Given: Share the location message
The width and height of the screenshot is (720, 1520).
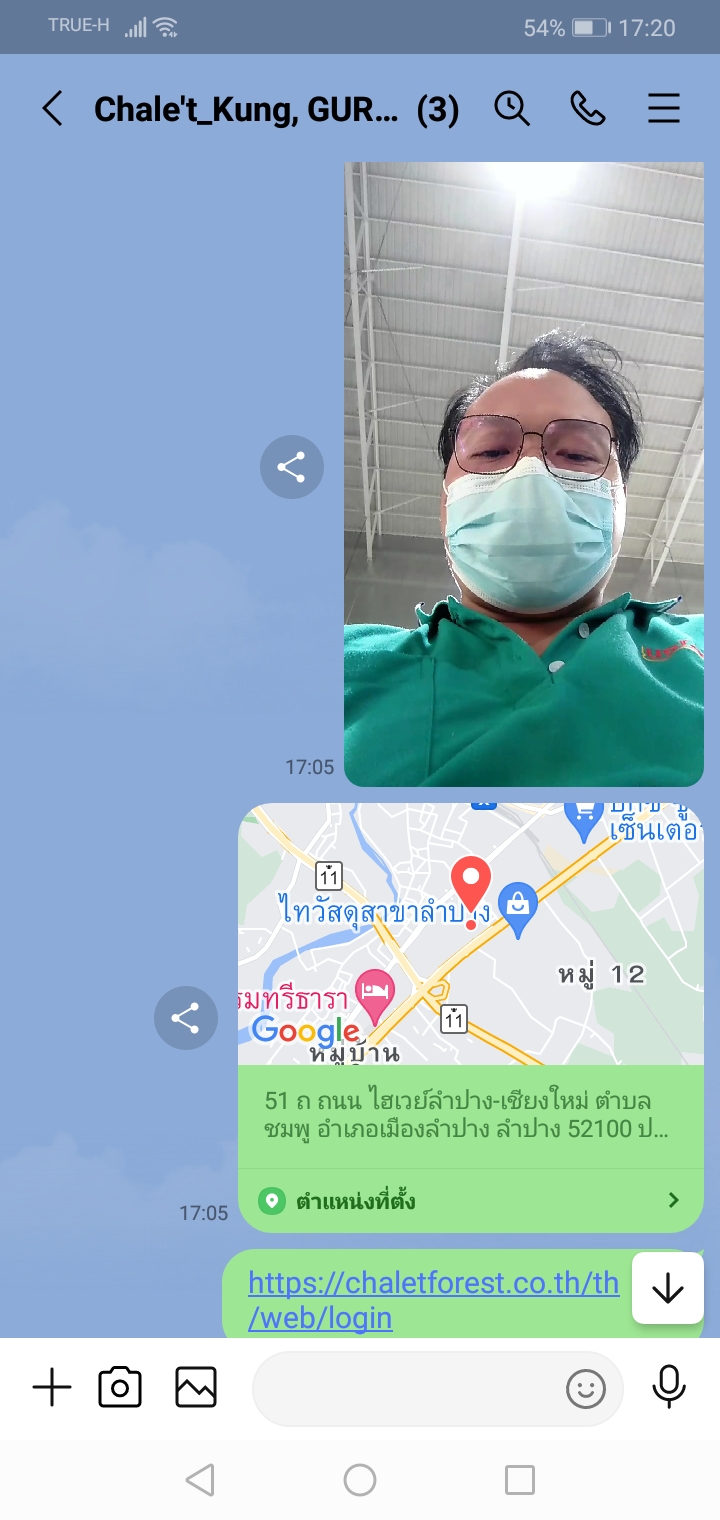Looking at the screenshot, I should [185, 1018].
